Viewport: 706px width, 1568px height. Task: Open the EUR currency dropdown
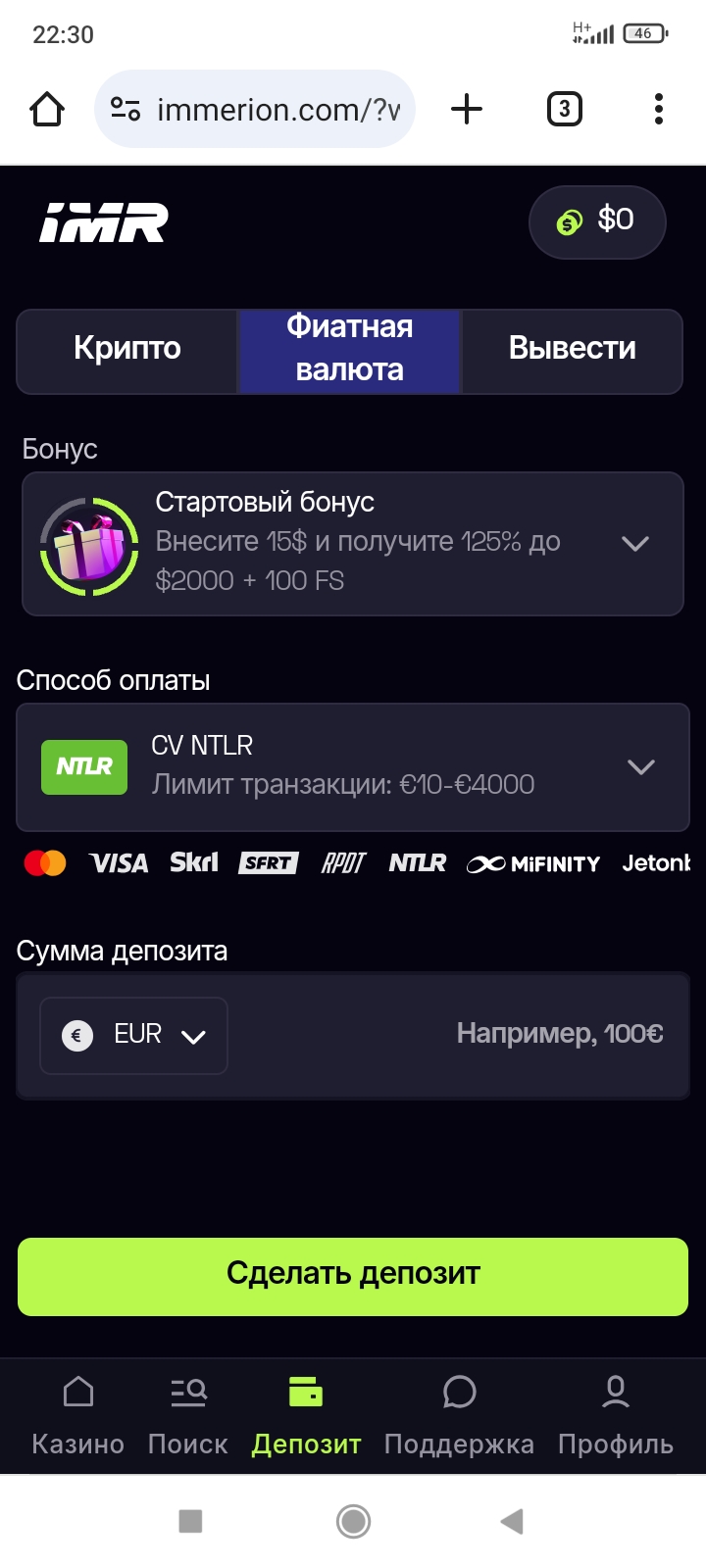tap(132, 1035)
